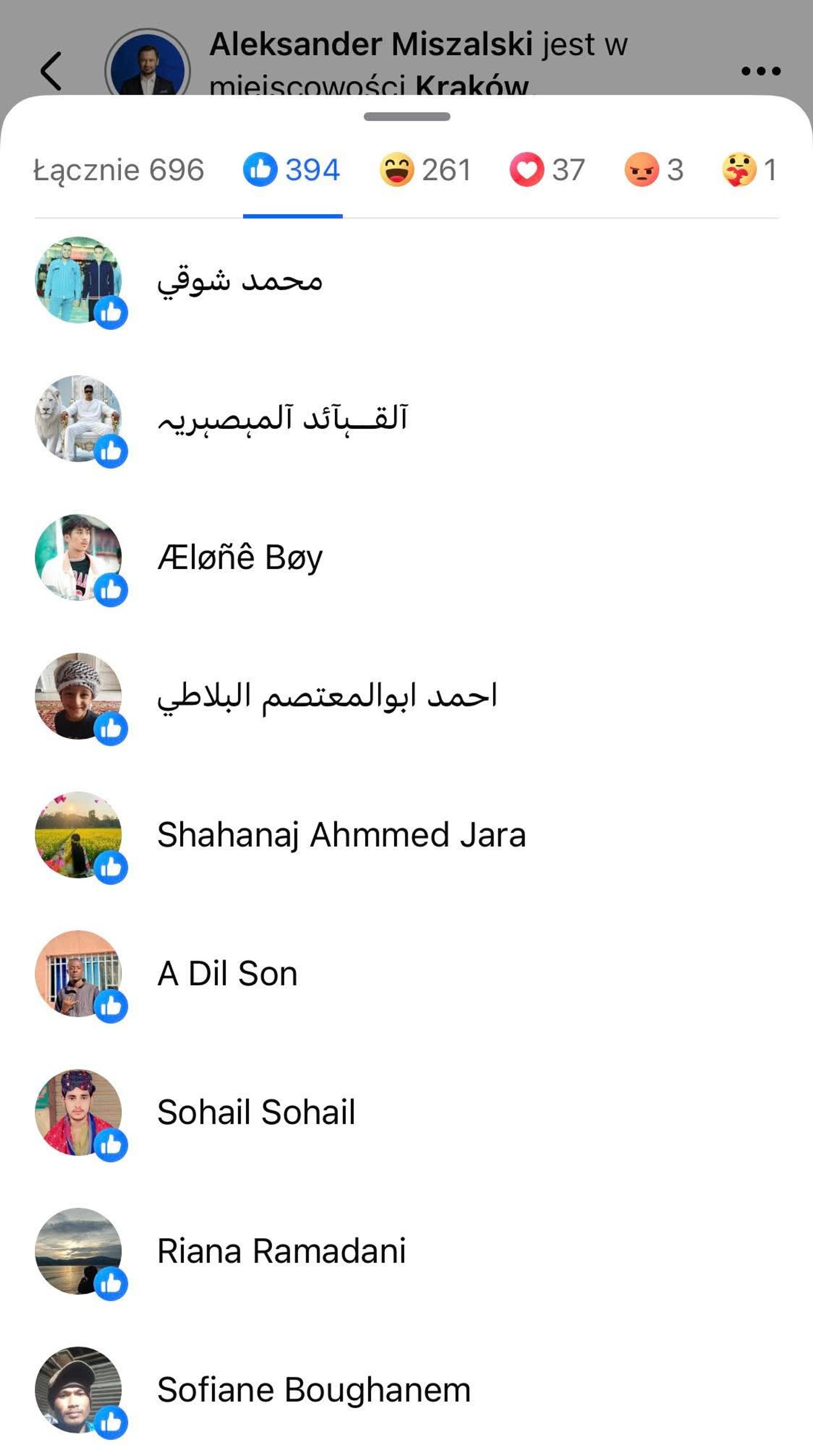View Sofiane Boughanem's profile

[314, 1389]
